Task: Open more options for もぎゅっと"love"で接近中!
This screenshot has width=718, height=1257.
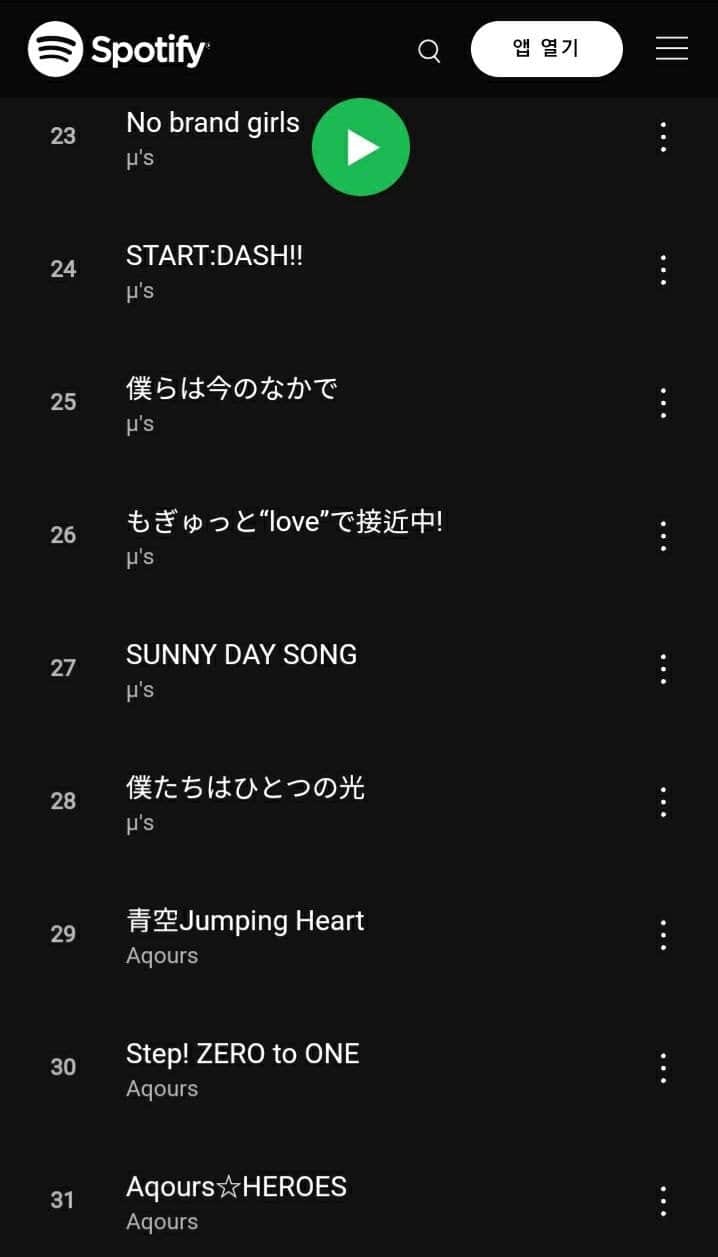Action: coord(663,536)
